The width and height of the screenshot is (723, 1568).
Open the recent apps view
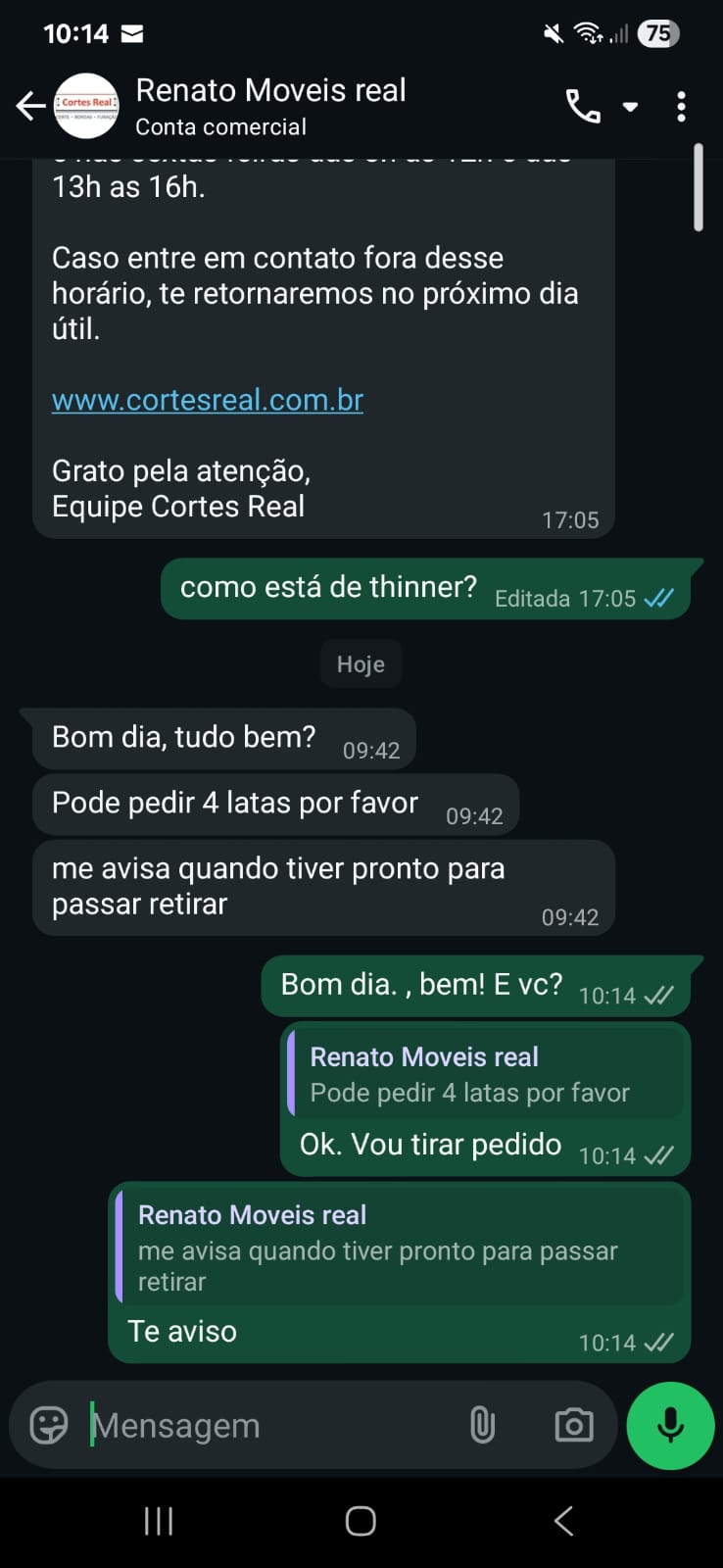pyautogui.click(x=159, y=1521)
